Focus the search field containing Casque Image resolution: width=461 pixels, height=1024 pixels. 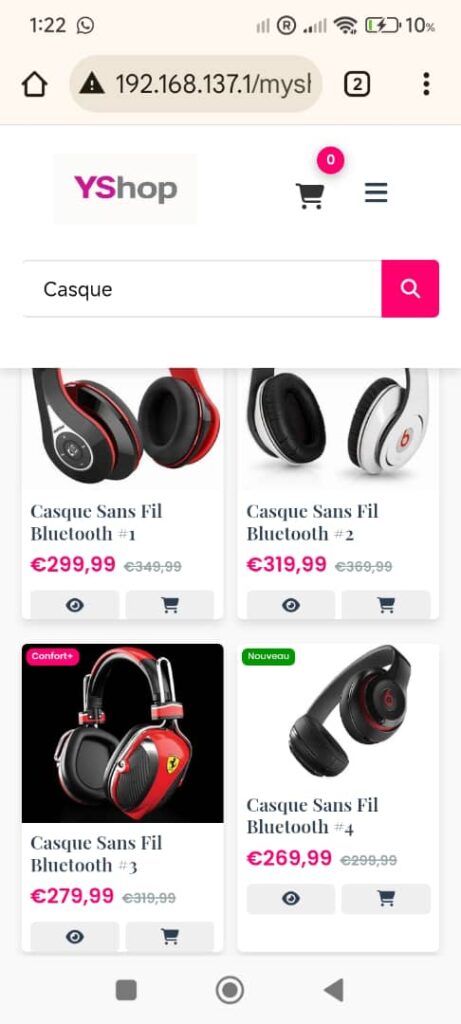(202, 289)
